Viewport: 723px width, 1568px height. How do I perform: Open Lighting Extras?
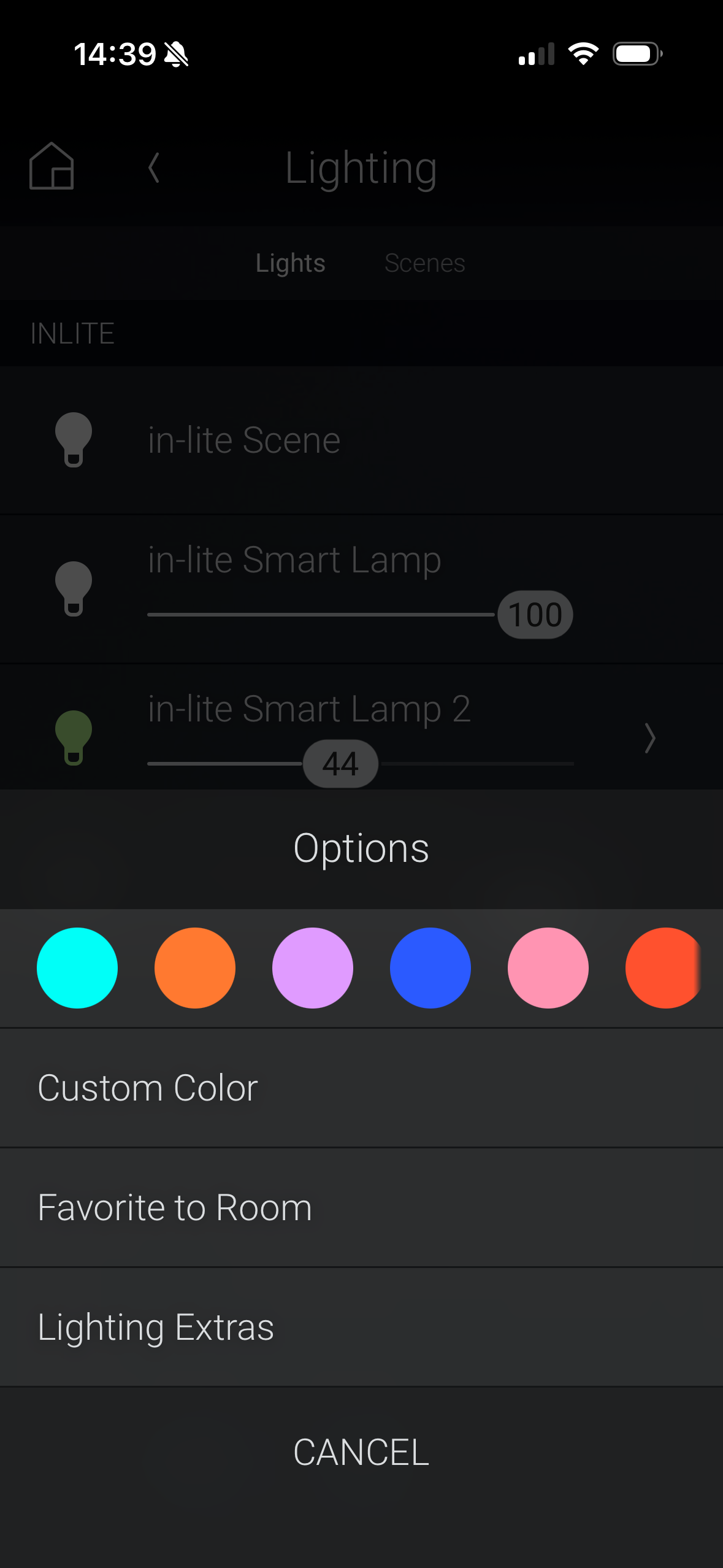[361, 1327]
